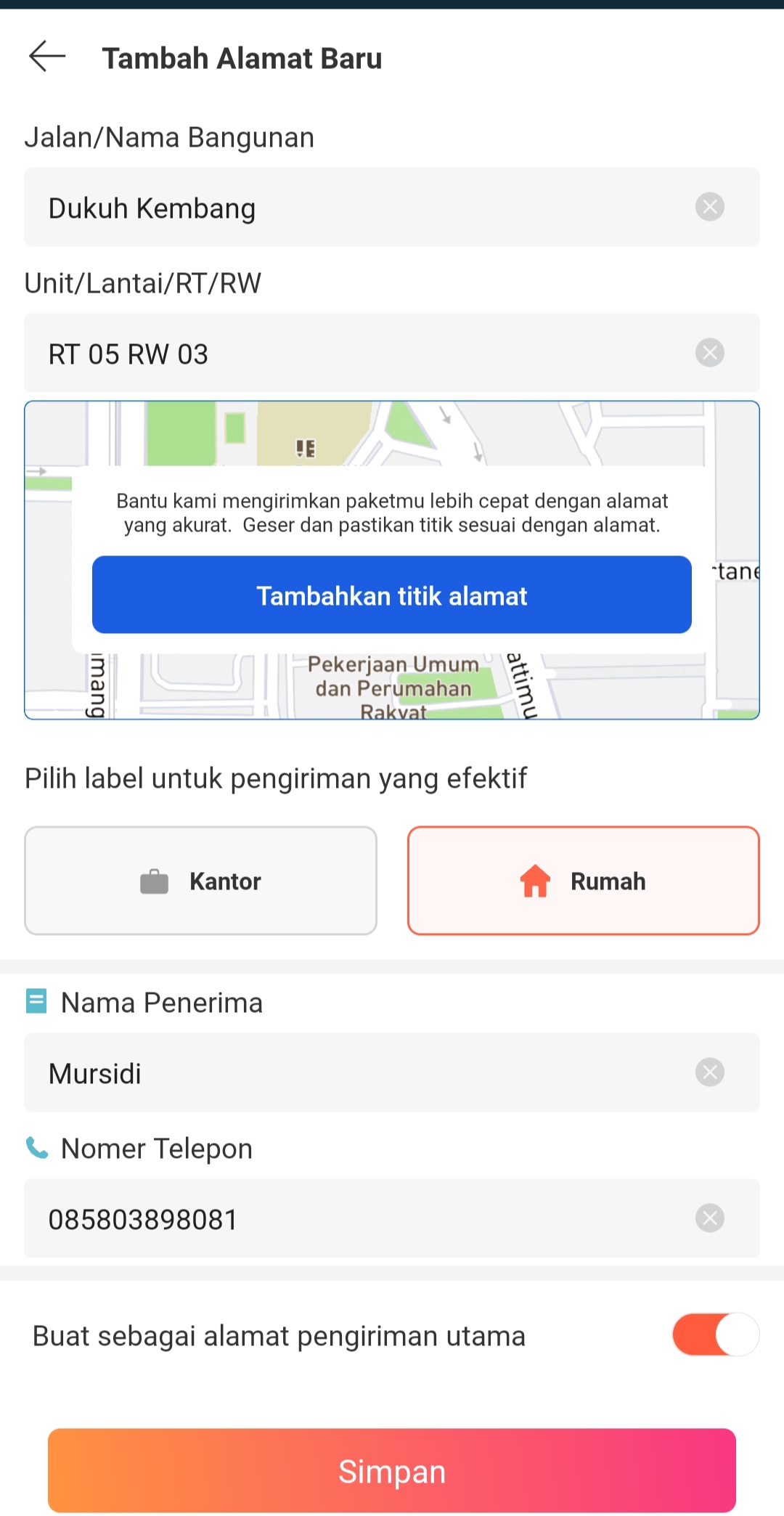Screen dimensions: 784x1516
Task: Select the Rumah address label
Action: [584, 881]
